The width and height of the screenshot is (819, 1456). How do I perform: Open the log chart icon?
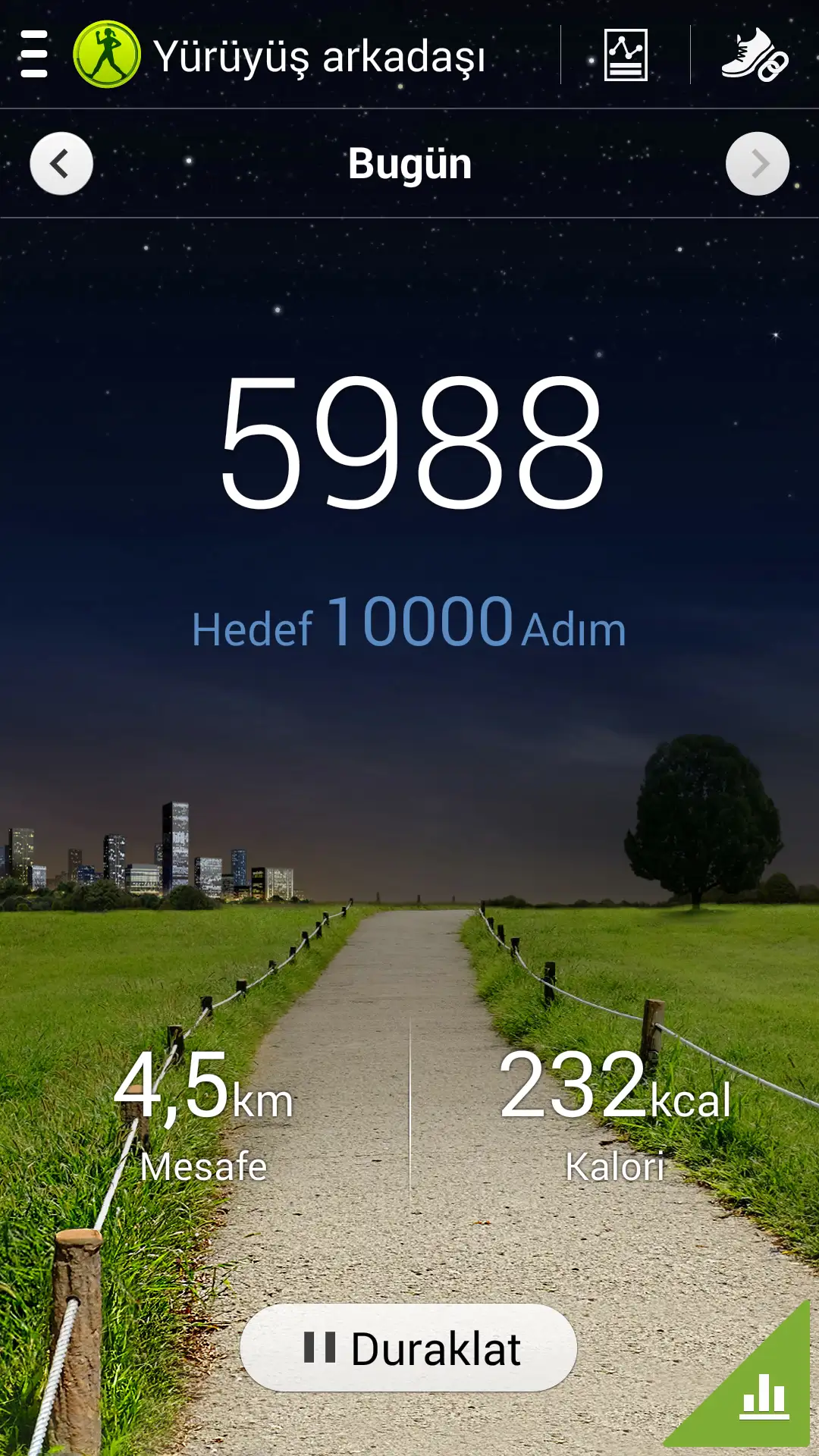pyautogui.click(x=626, y=55)
